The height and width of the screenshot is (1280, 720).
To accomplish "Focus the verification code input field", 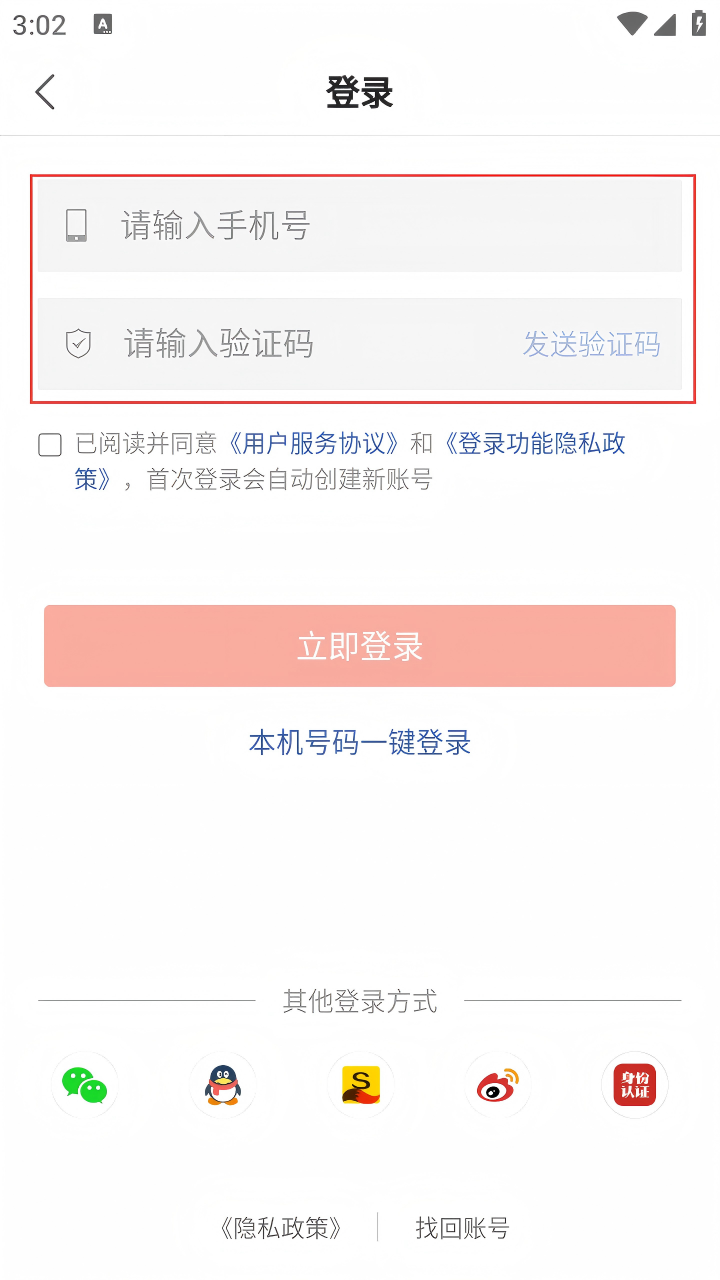I will point(300,344).
